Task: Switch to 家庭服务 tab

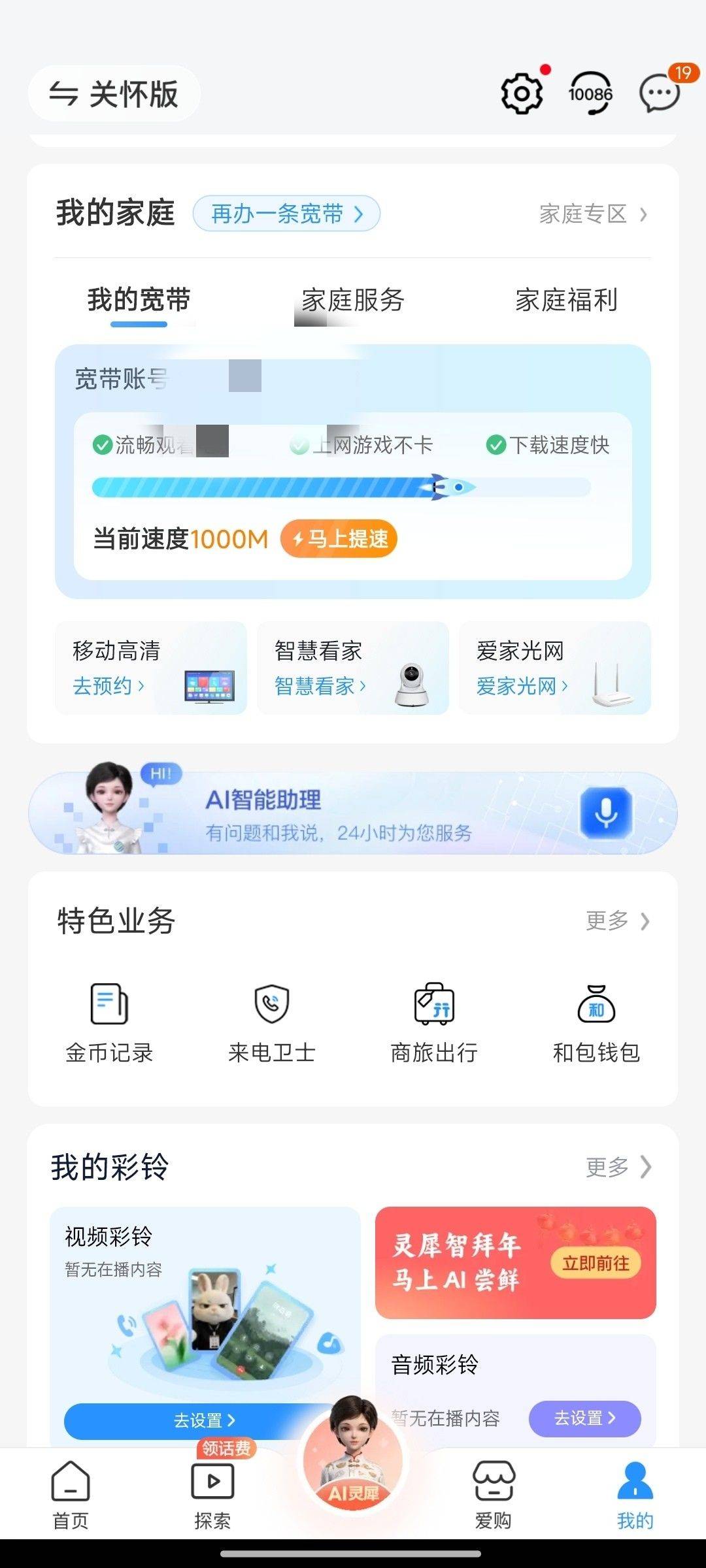Action: 353,301
